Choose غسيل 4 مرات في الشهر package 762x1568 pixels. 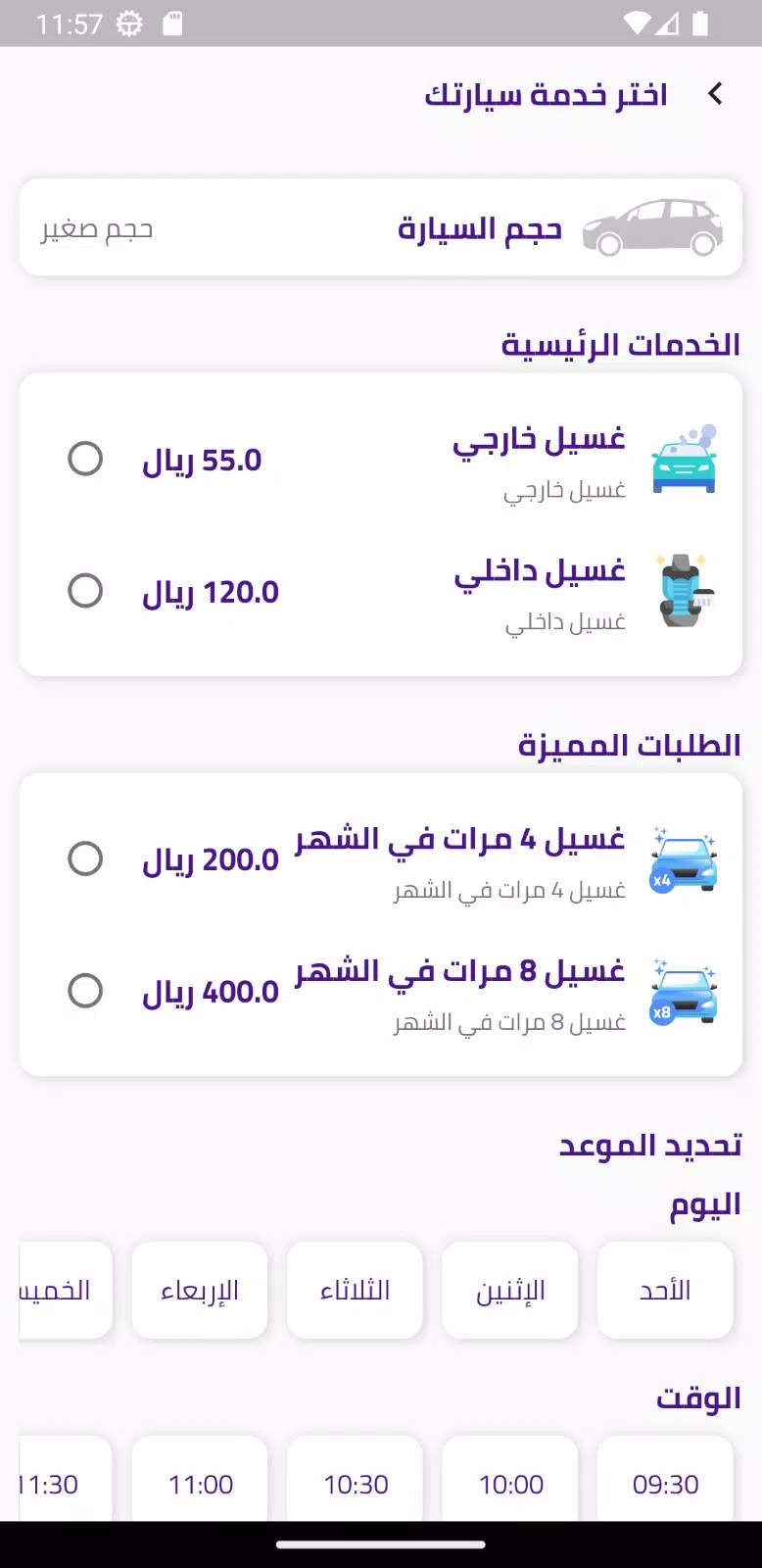(85, 859)
